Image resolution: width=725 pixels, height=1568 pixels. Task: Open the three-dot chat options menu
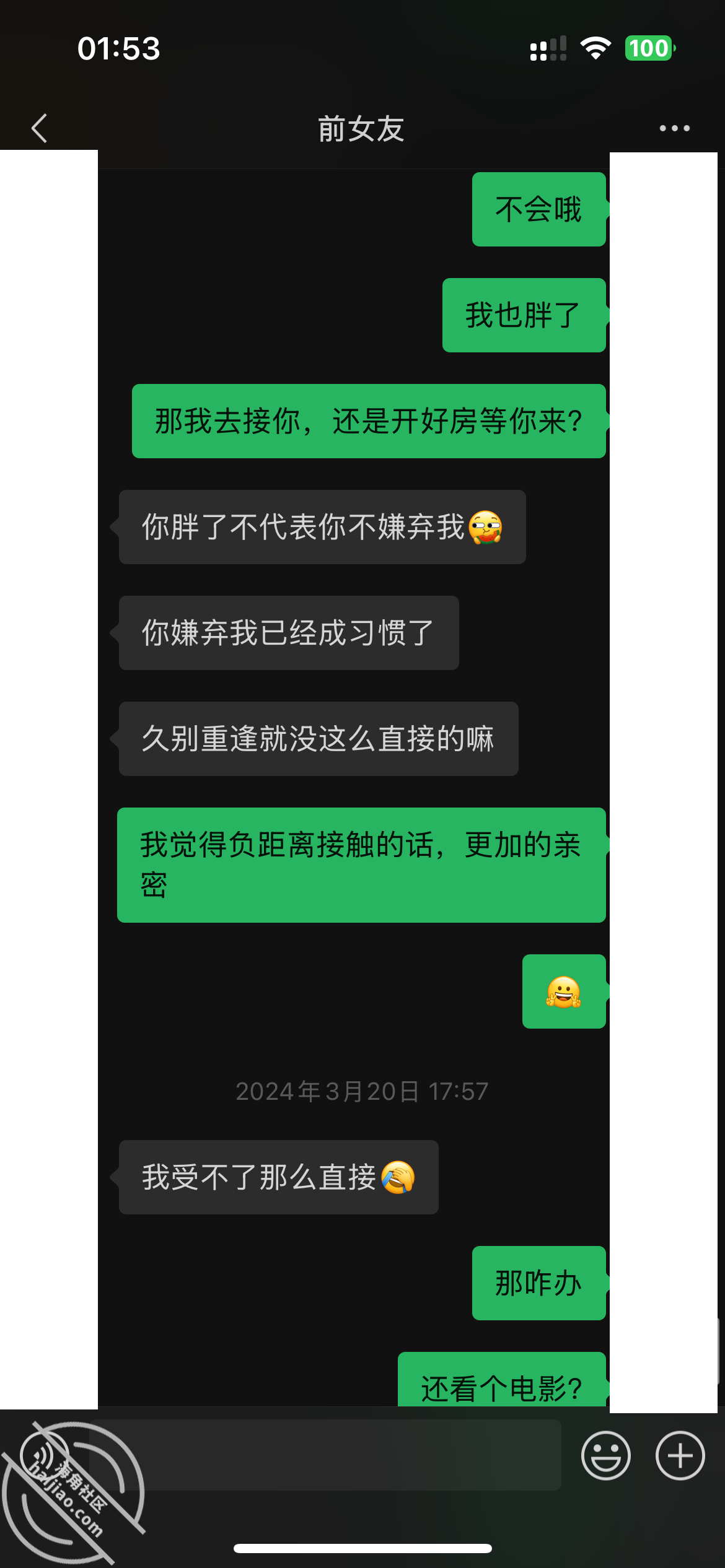[674, 128]
